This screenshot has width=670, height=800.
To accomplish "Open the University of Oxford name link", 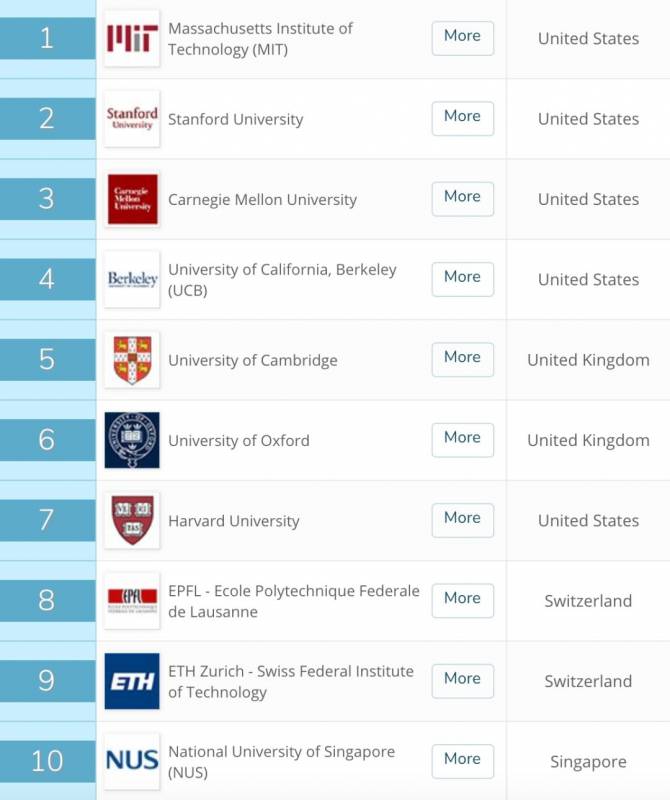I will tap(238, 441).
